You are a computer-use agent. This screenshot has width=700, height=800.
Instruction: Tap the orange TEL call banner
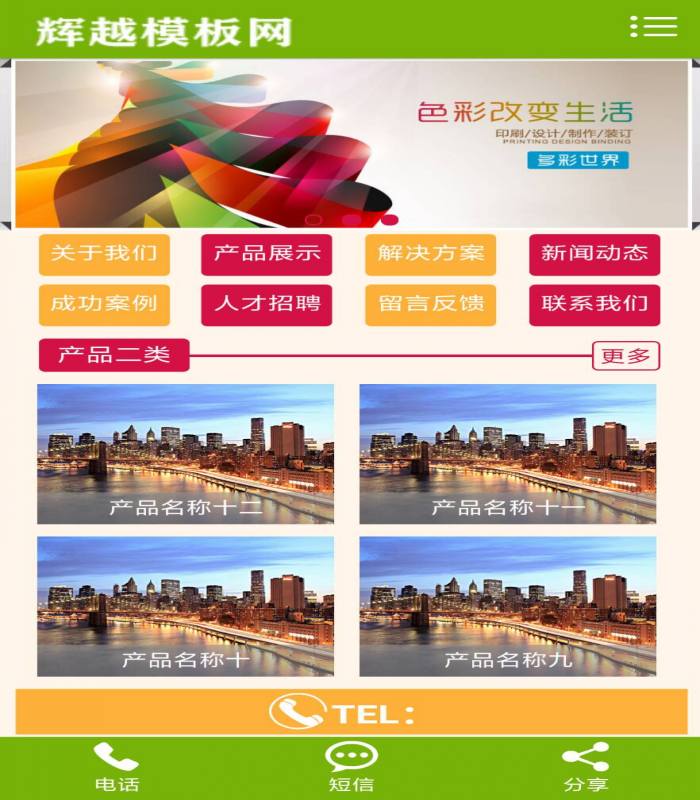pos(351,712)
